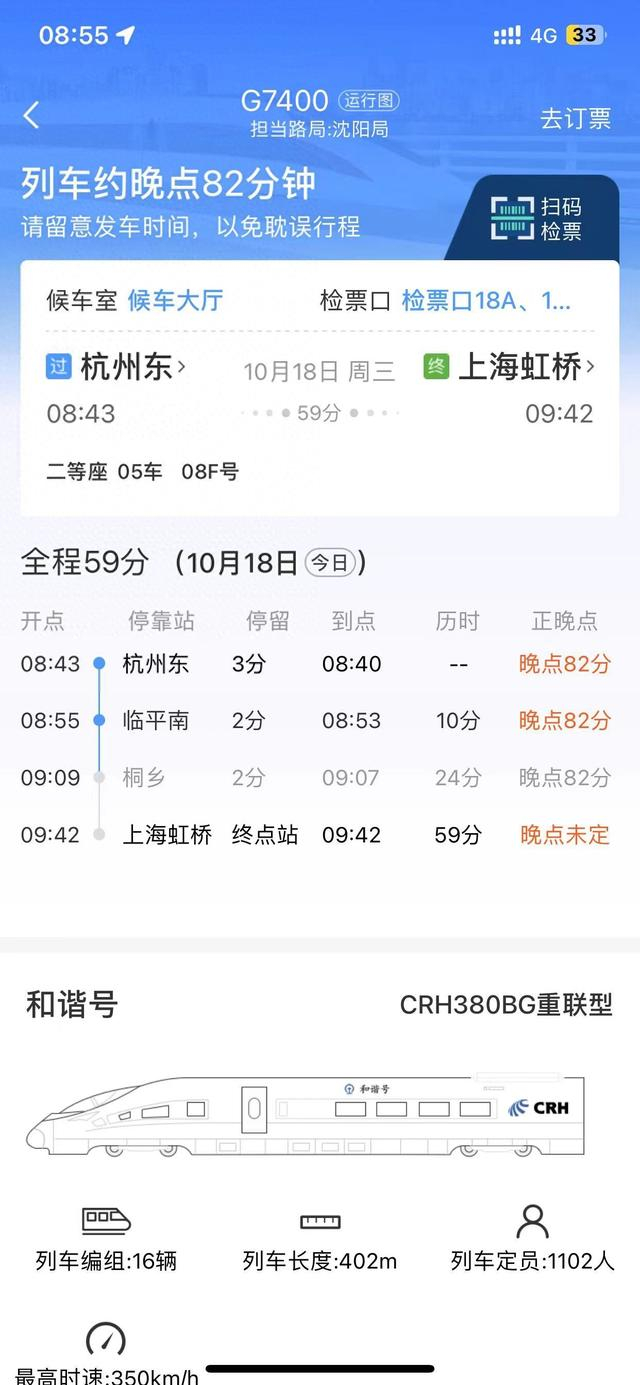Open the 运行图 route diagram chip
Viewport: 640px width, 1385px height.
click(x=369, y=101)
